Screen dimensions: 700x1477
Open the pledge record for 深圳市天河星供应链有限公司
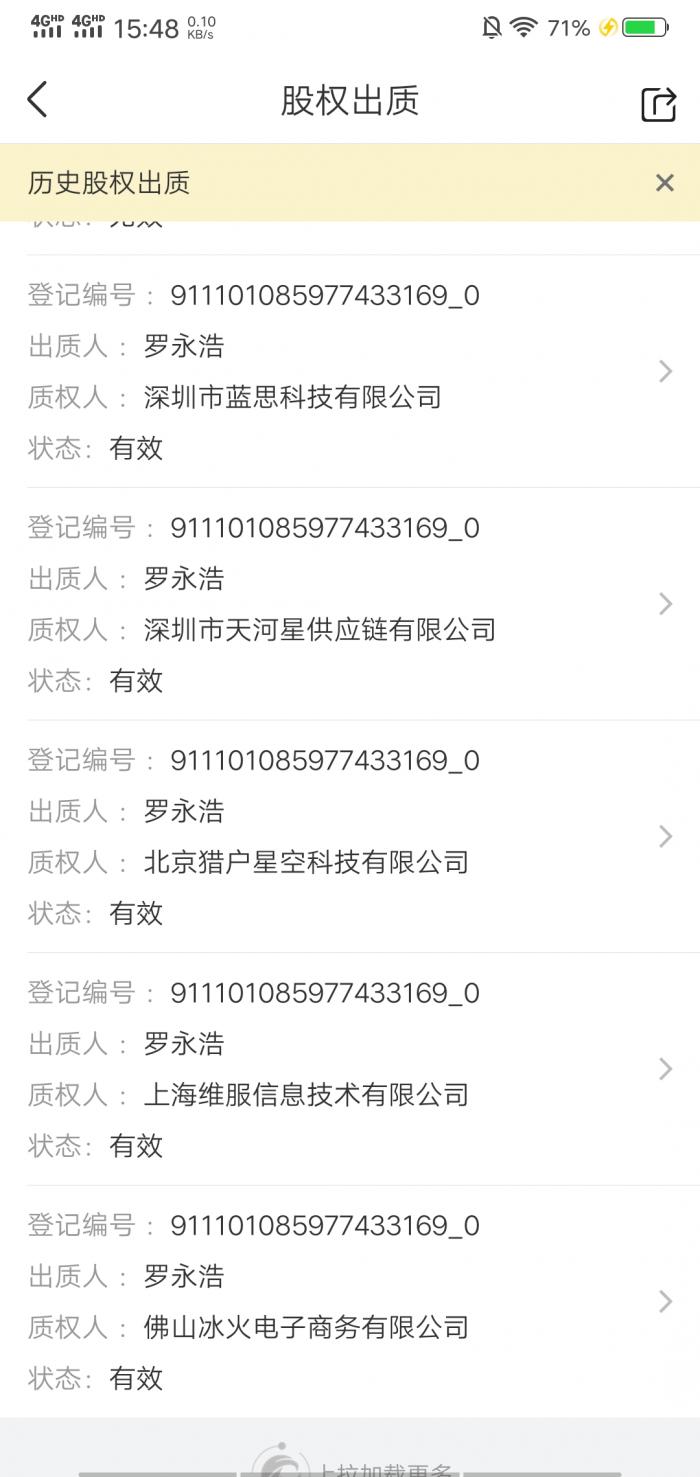(350, 604)
